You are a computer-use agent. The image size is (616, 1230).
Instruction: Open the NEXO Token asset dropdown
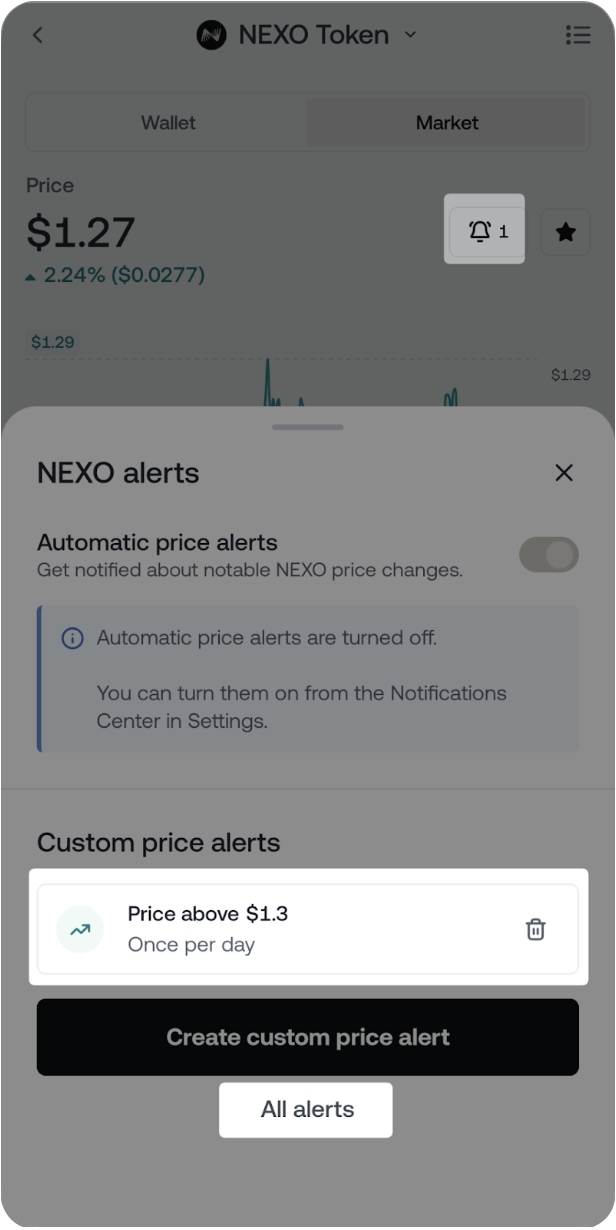pyautogui.click(x=308, y=35)
